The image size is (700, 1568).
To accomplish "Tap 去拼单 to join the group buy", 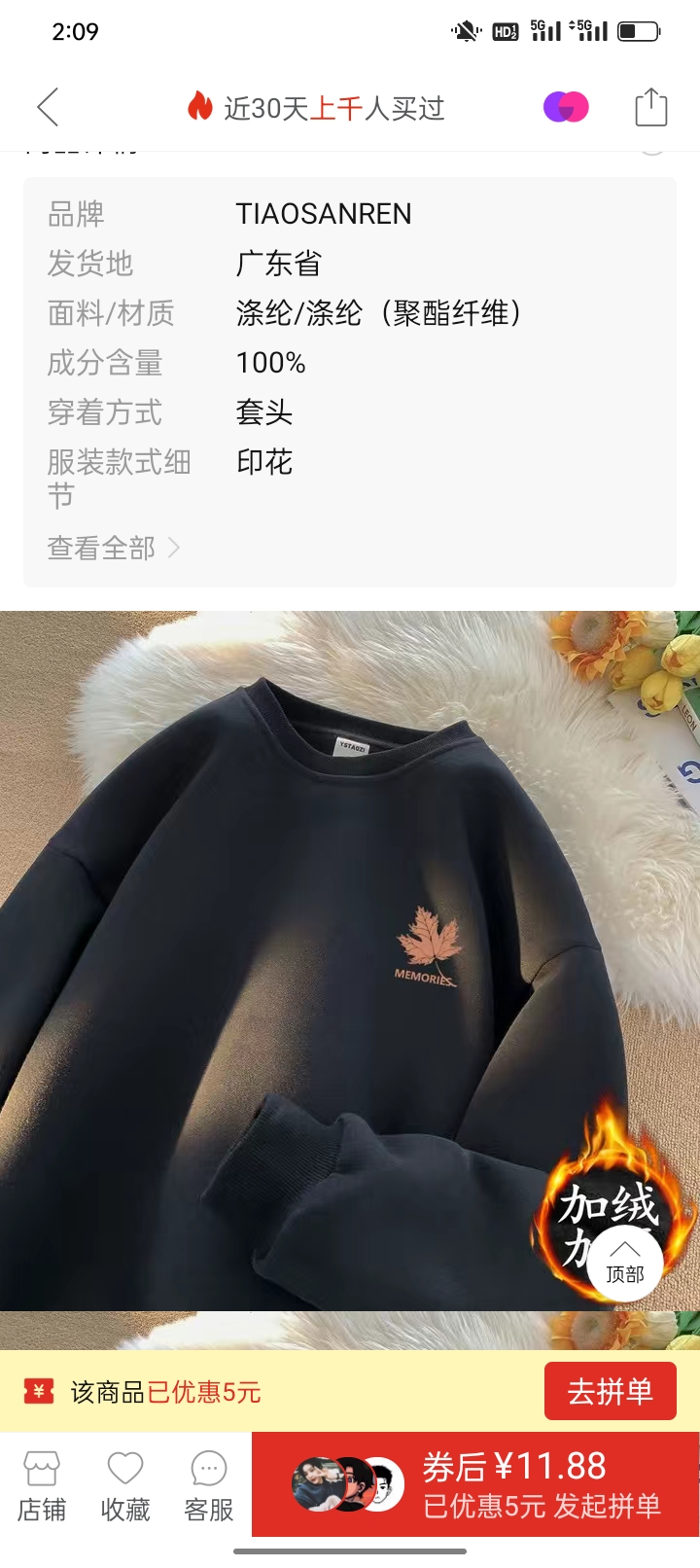I will click(x=610, y=1392).
